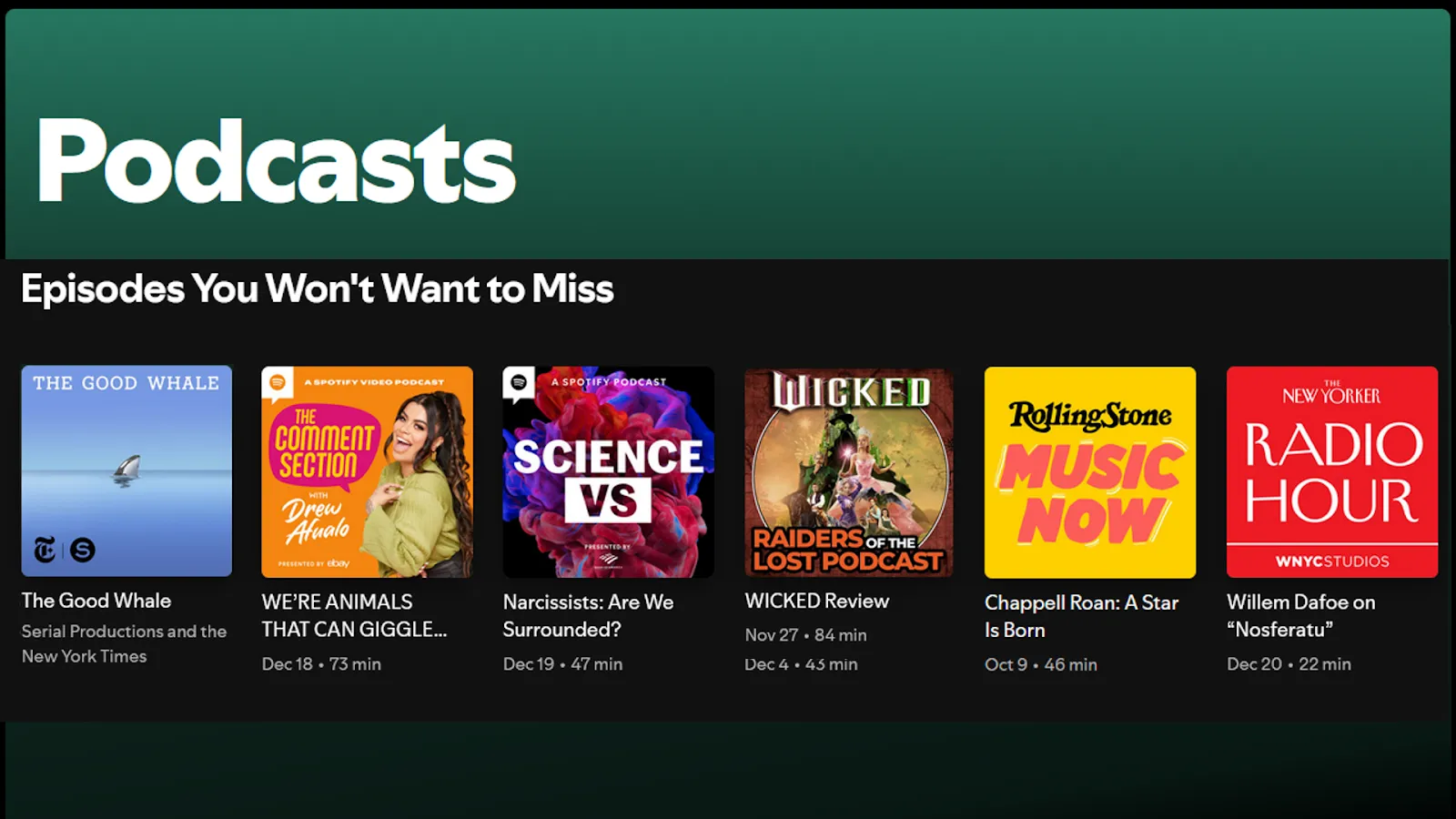1456x819 pixels.
Task: Open the WICKED Review episode
Action: [x=848, y=471]
